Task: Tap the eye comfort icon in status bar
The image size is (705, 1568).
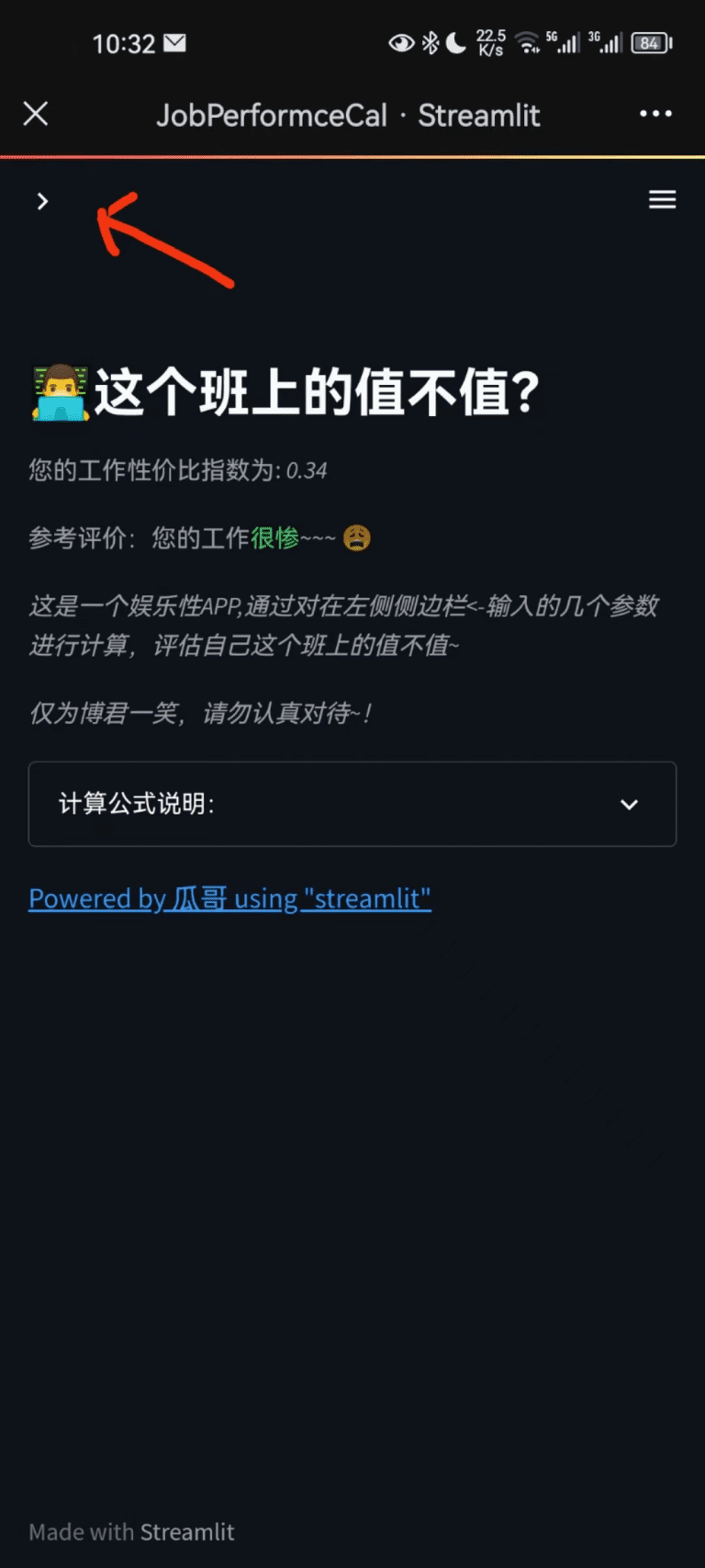Action: 400,42
